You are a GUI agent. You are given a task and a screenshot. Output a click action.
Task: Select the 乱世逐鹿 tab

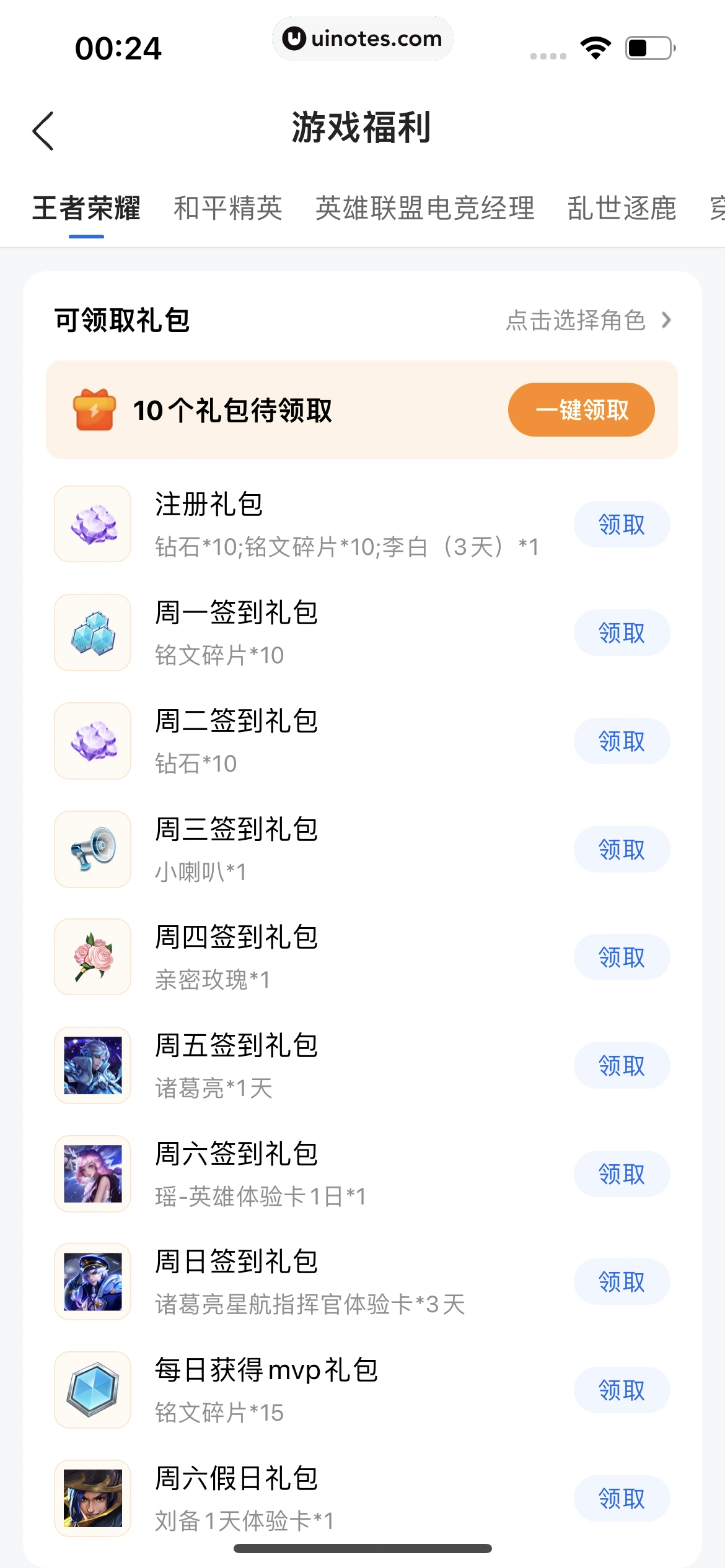[621, 209]
